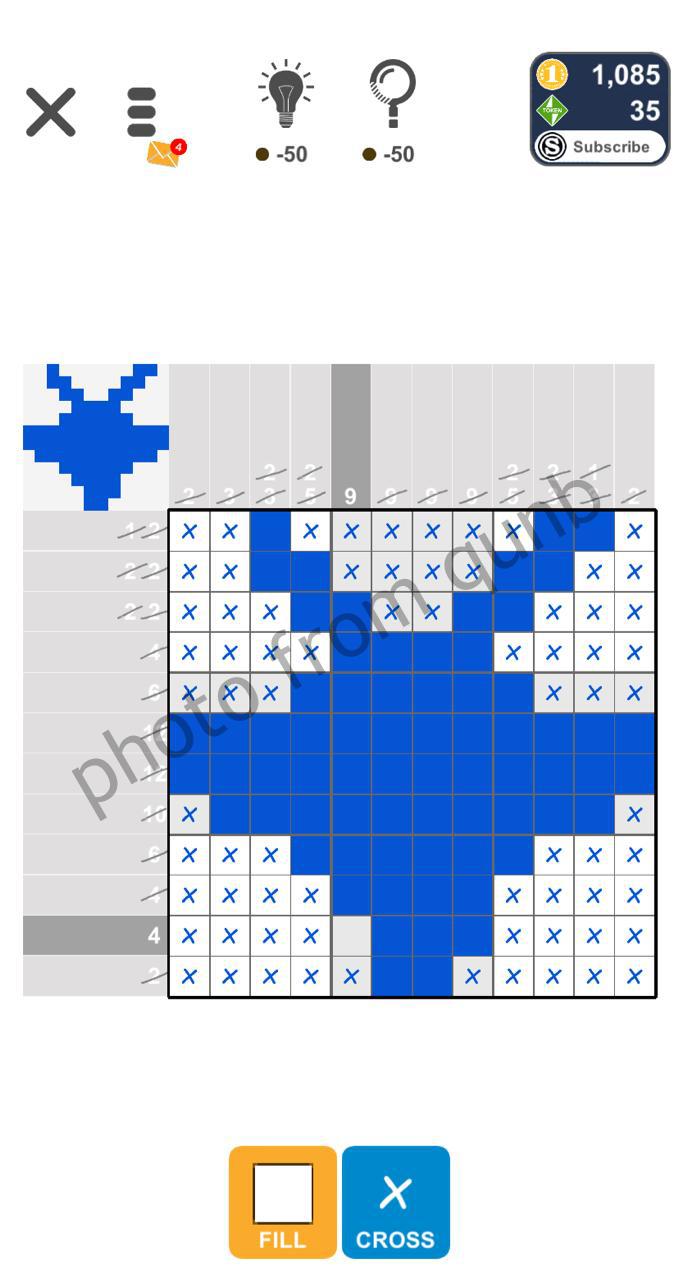Tap the Subscribe button
This screenshot has width=679, height=1280.
(x=600, y=147)
